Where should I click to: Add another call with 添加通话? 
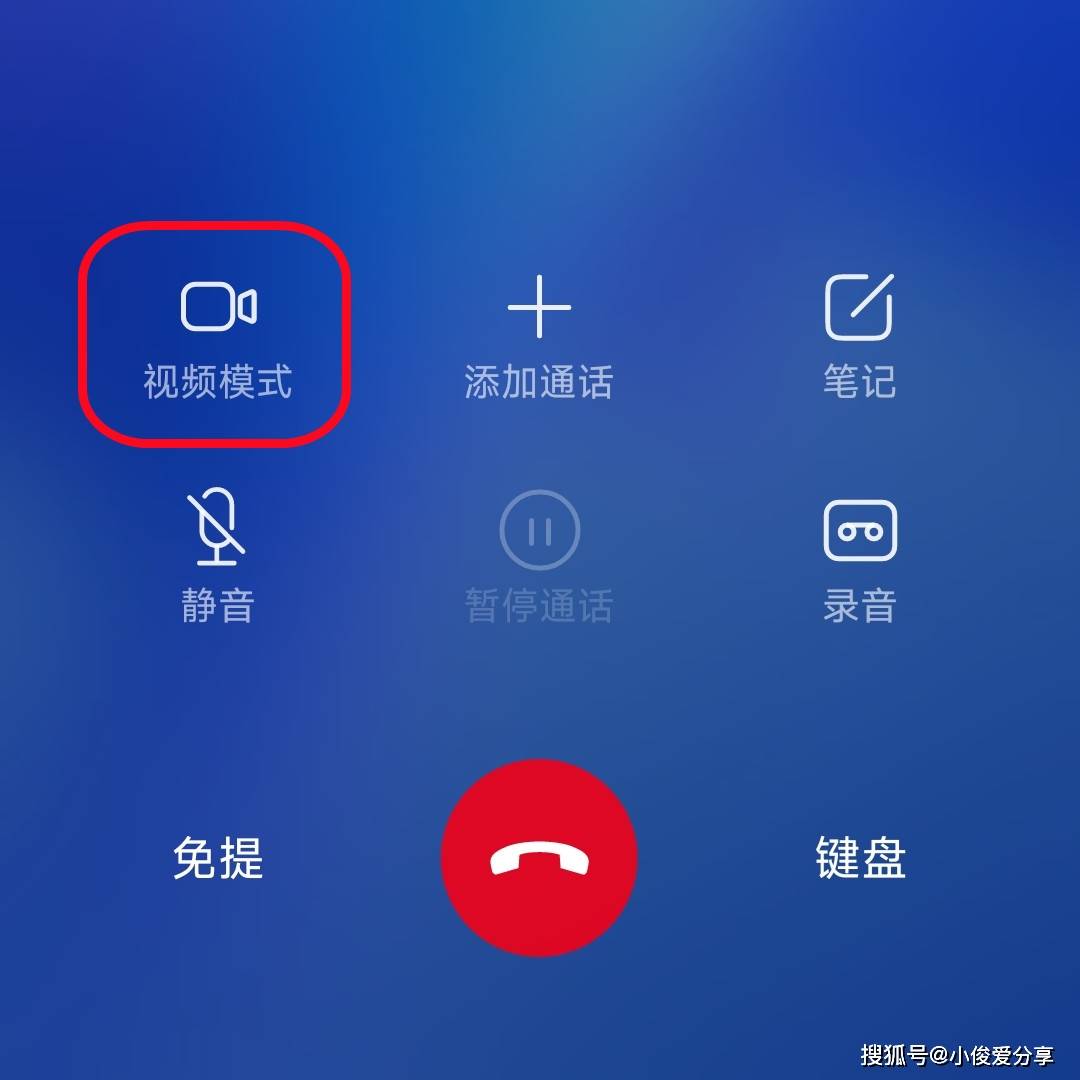point(539,337)
